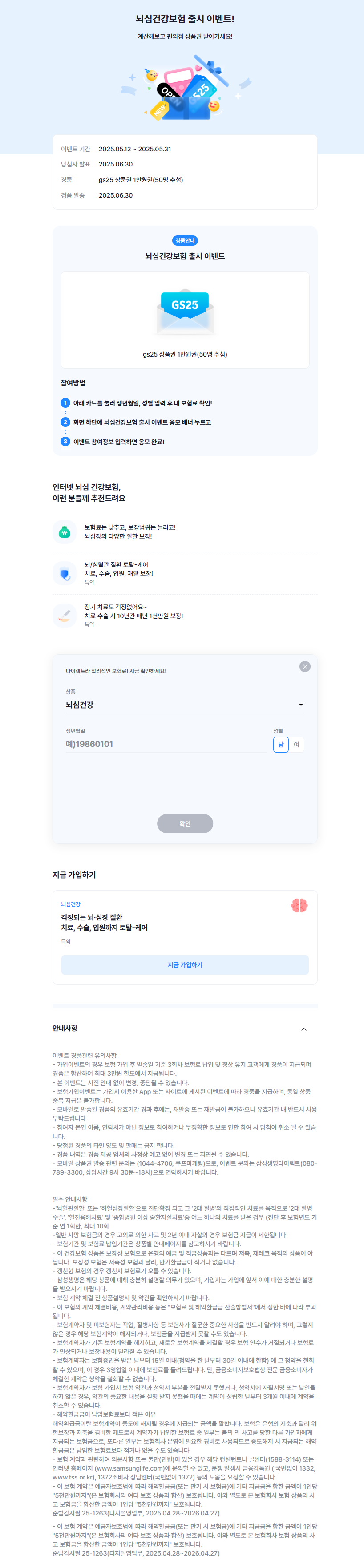Select 여 as gender
The width and height of the screenshot is (364, 1568).
(296, 745)
